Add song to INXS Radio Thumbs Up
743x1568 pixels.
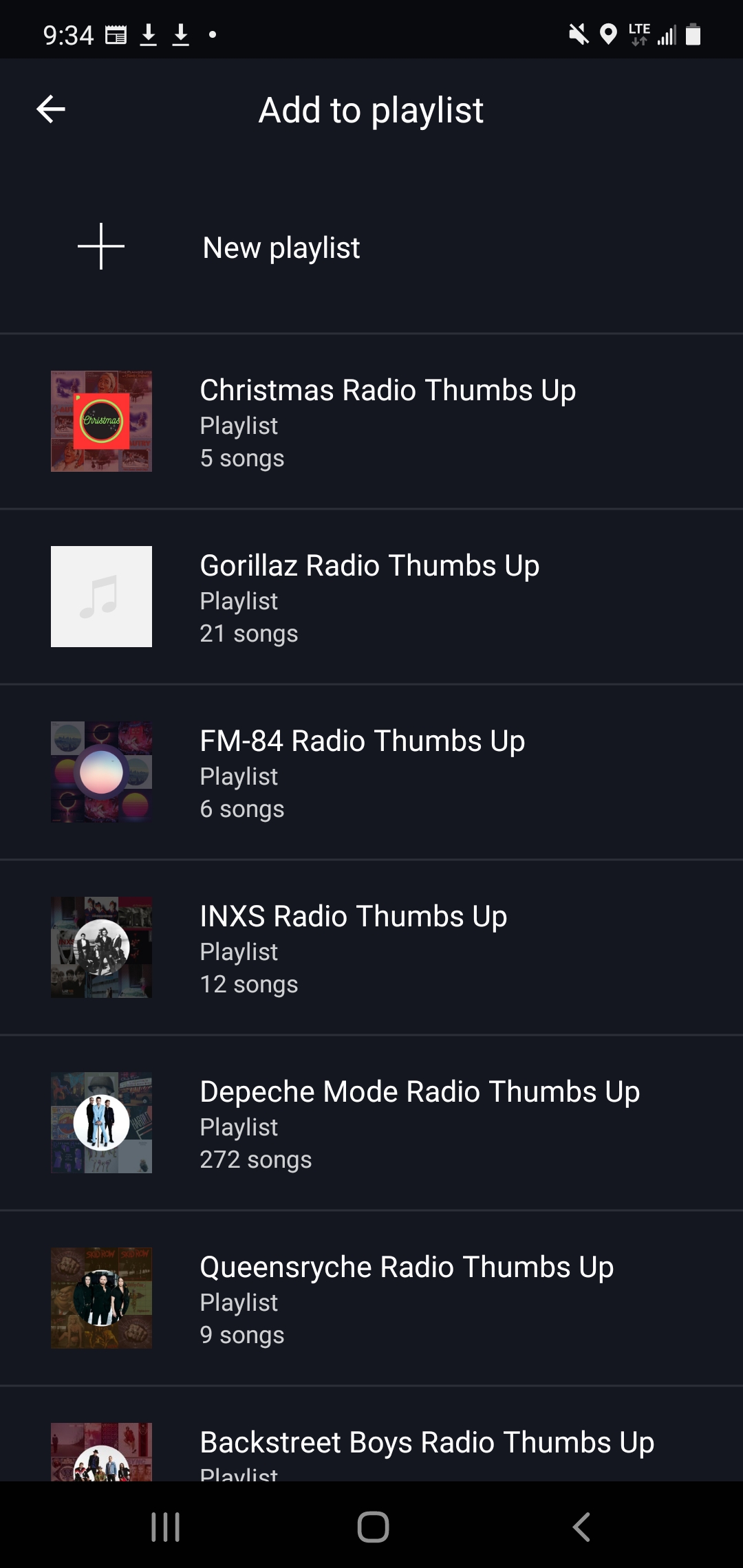[353, 948]
